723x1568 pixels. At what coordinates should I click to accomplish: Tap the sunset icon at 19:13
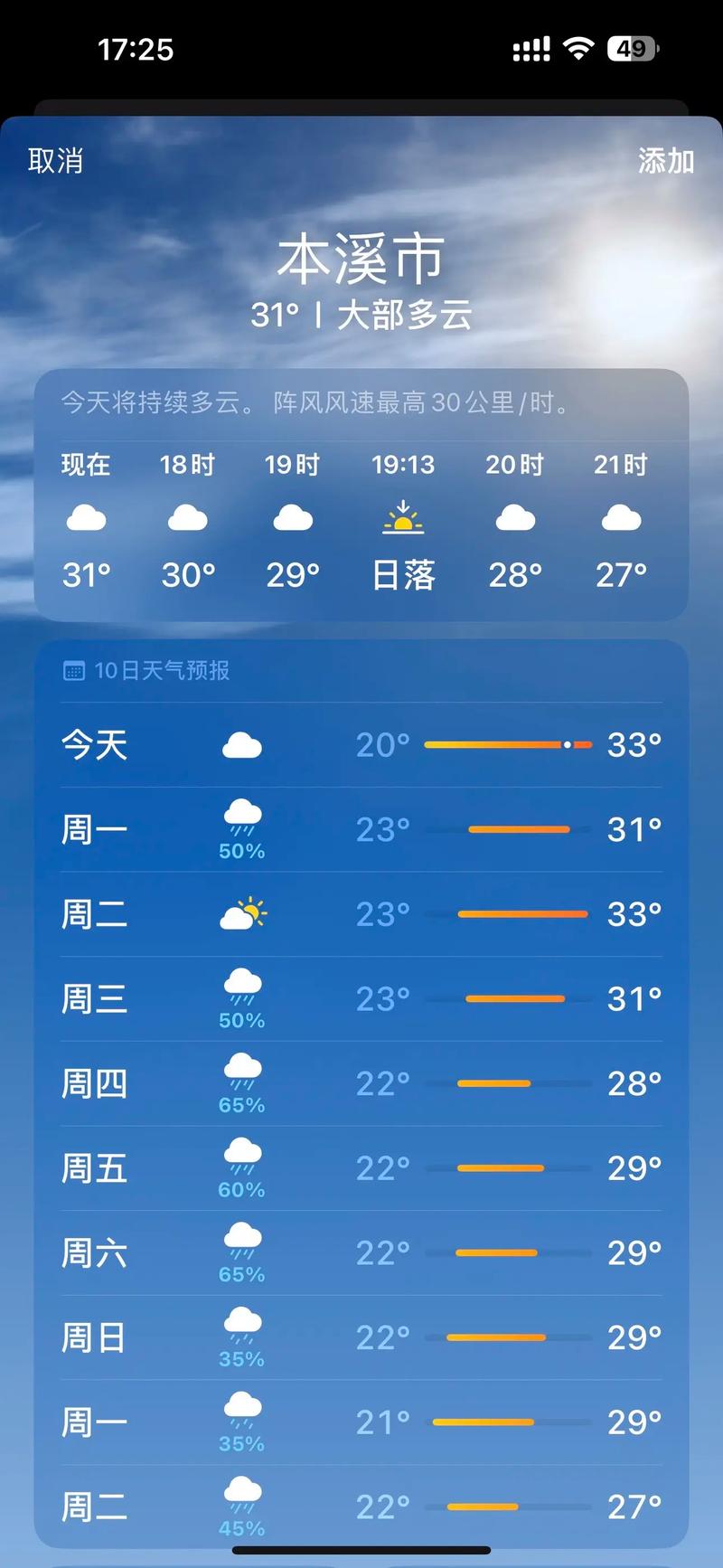click(x=403, y=517)
